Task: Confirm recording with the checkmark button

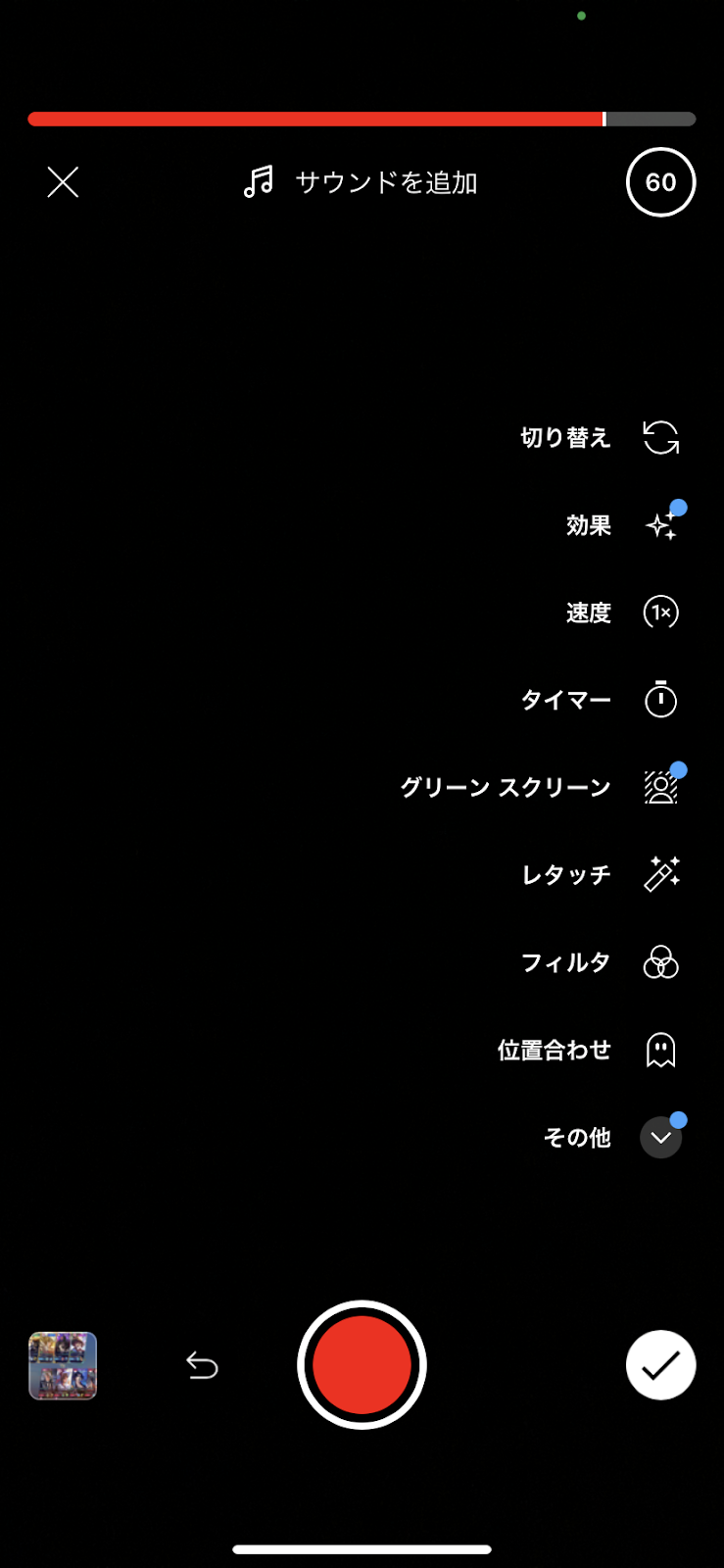Action: pyautogui.click(x=660, y=1365)
